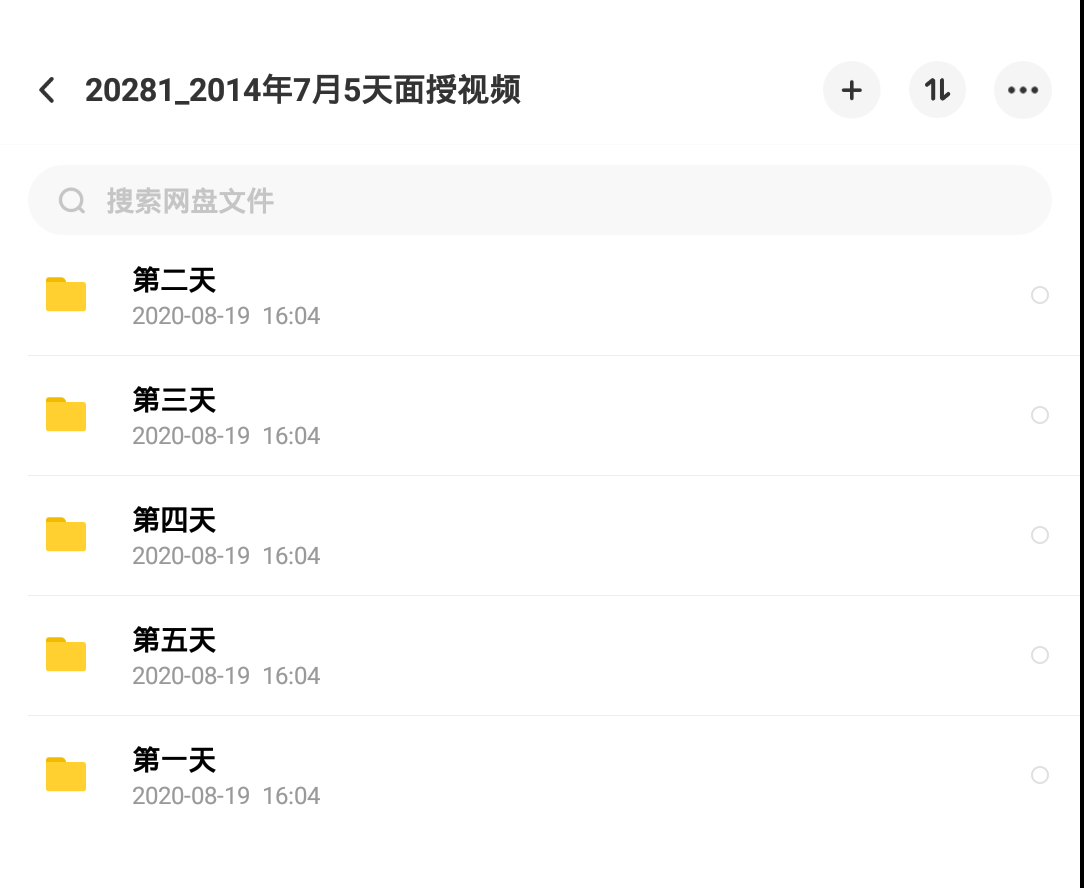
Task: Check the selection circle for 第五天
Action: (x=1039, y=655)
